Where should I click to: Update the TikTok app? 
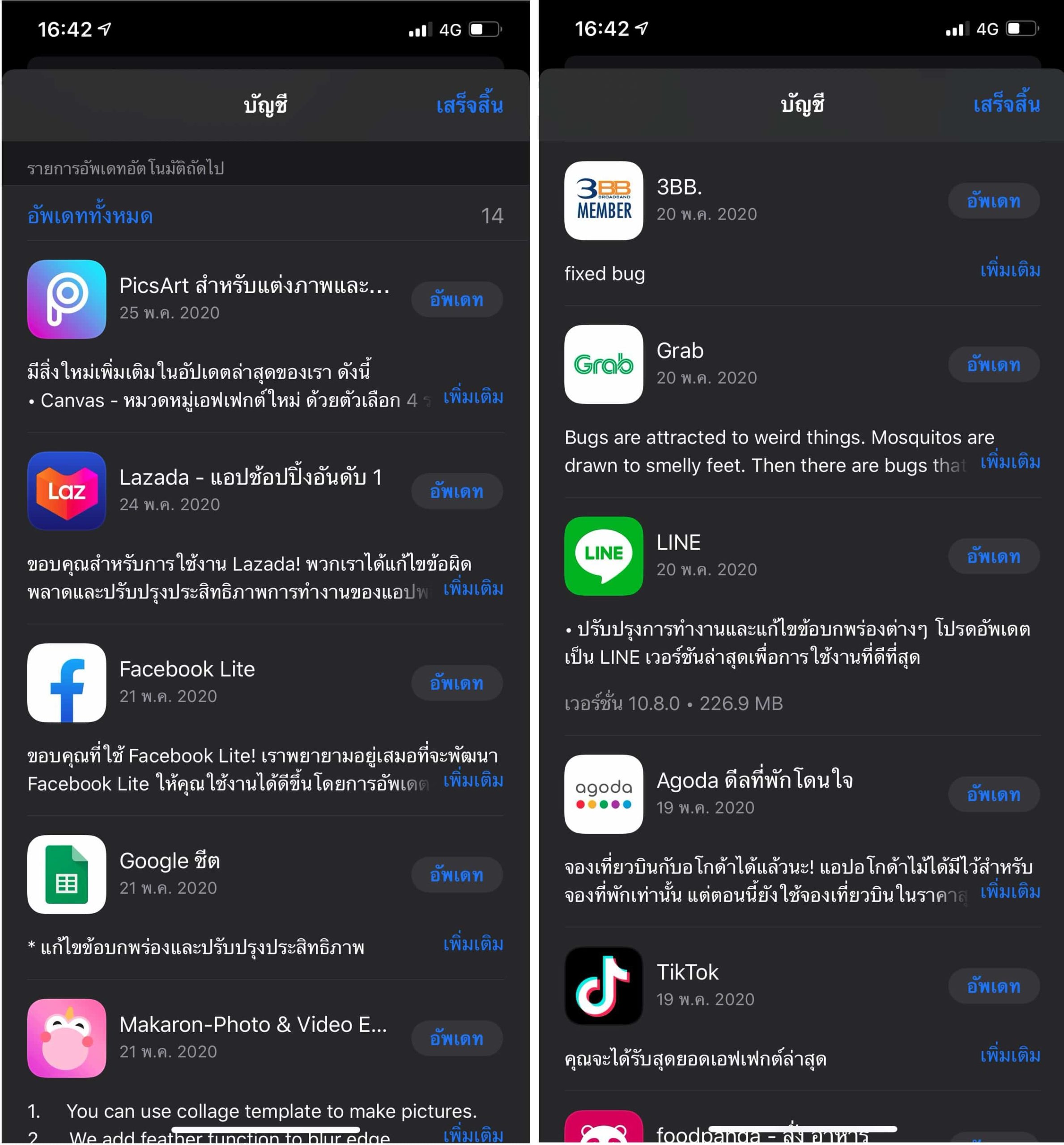click(x=993, y=985)
